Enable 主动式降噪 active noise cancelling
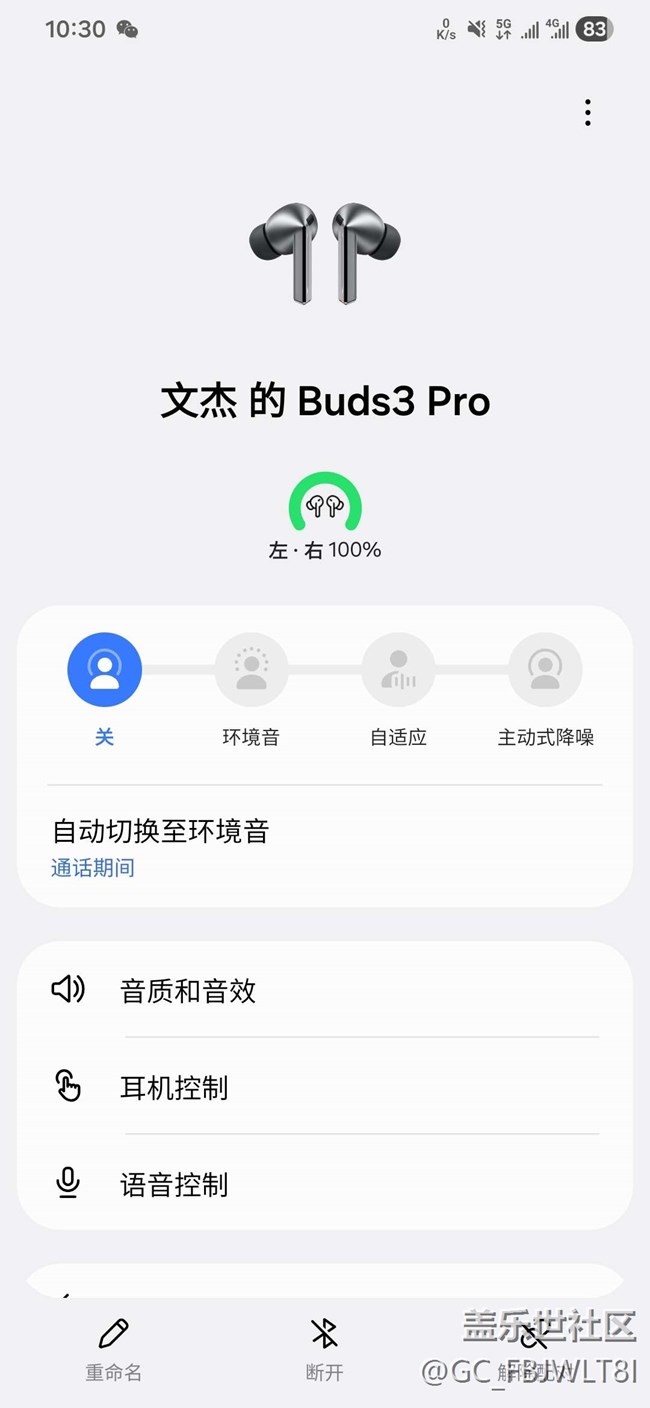The image size is (650, 1408). click(545, 670)
